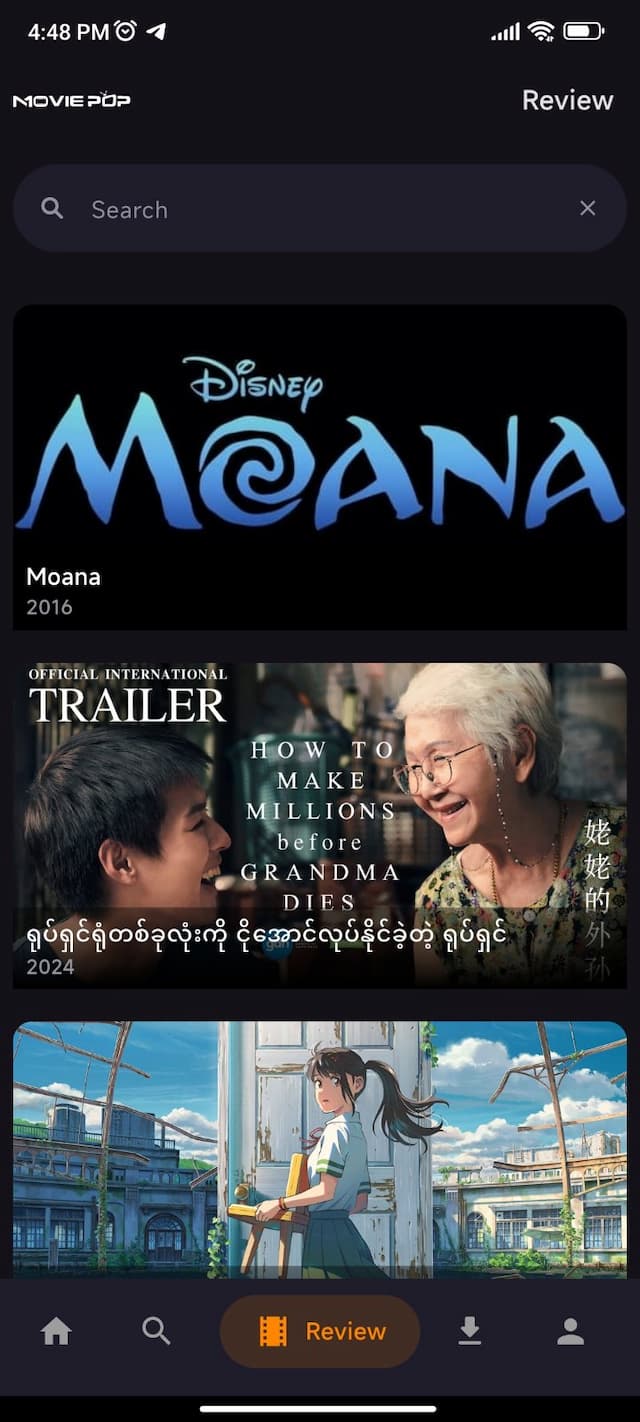Clear the search box with X
The height and width of the screenshot is (1422, 640).
588,208
